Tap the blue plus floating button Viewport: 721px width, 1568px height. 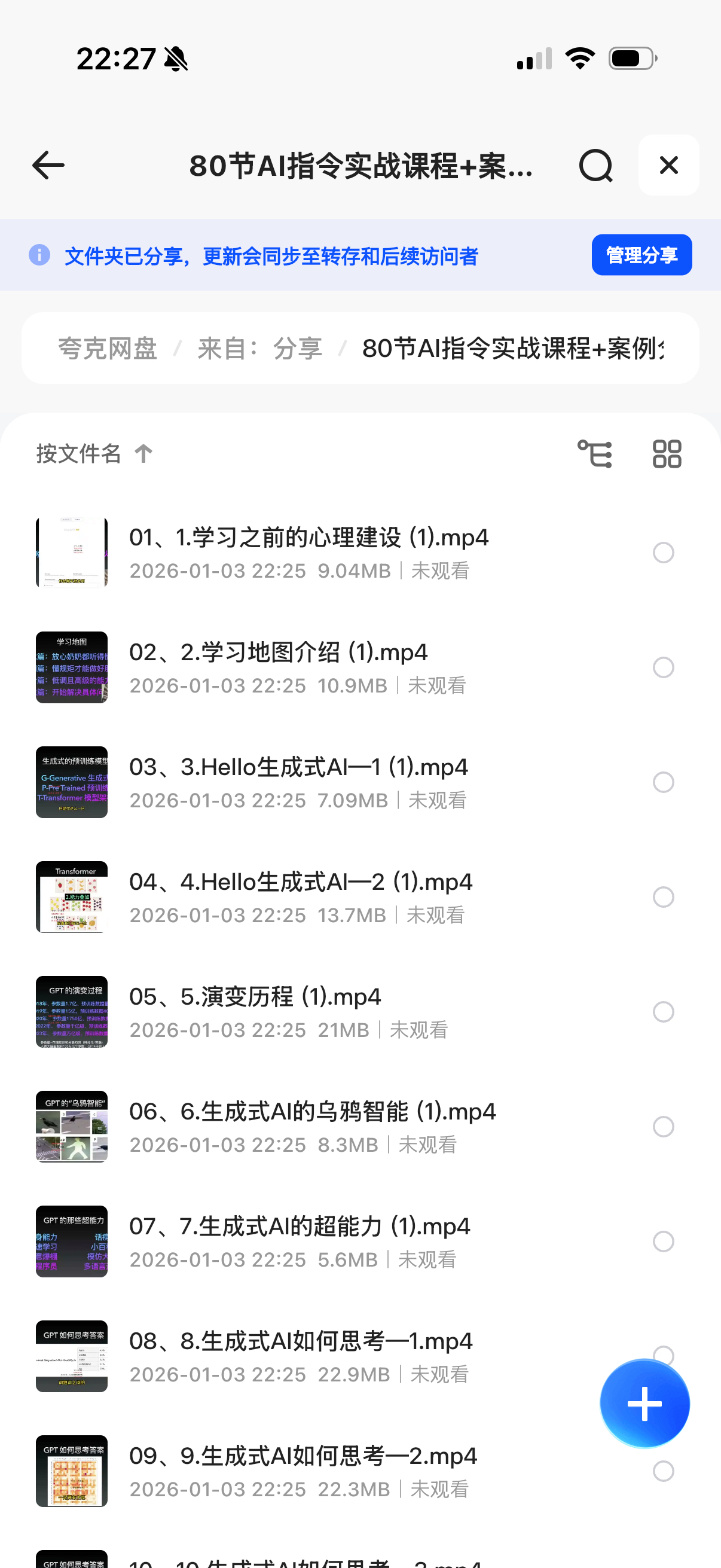coord(644,1404)
